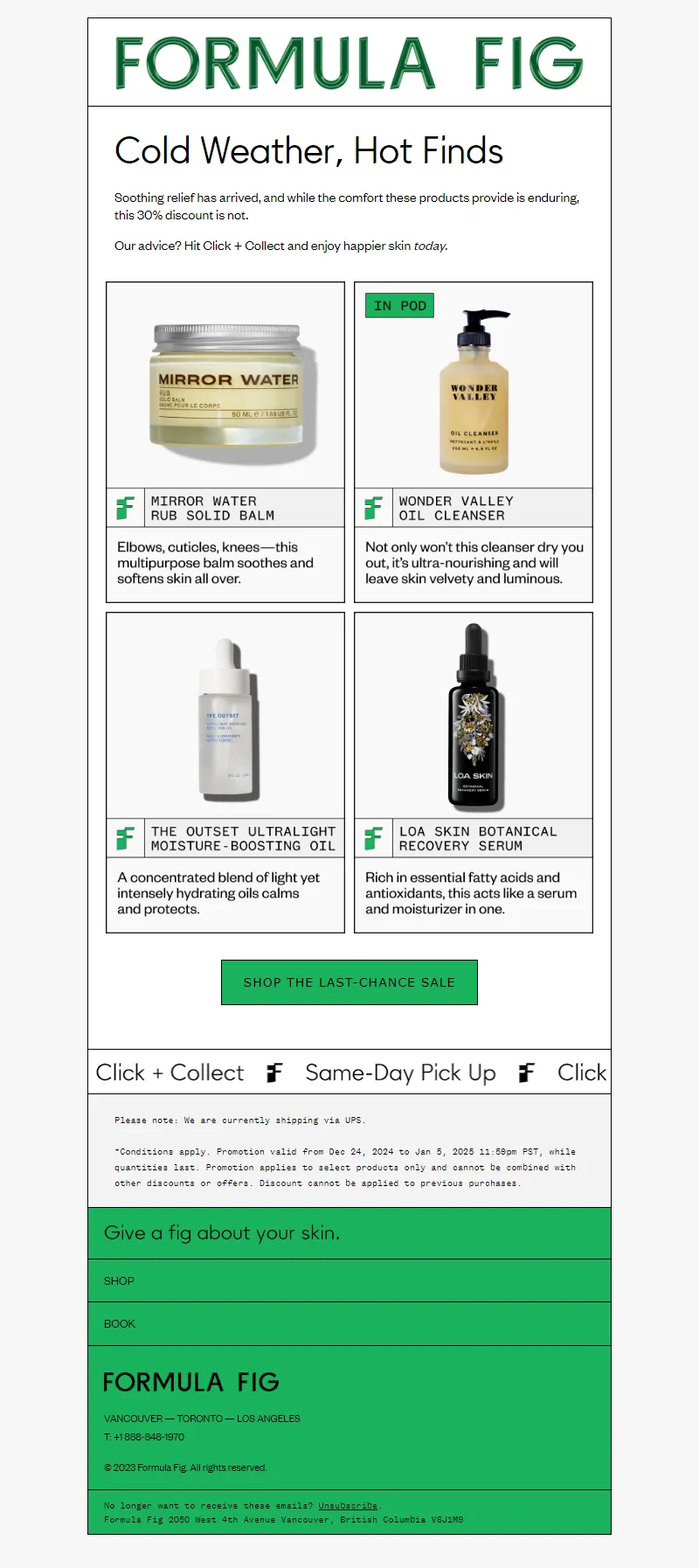View The Outset Ultralight Moisture-Boosting Oil
Image resolution: width=699 pixels, height=1568 pixels.
(x=225, y=772)
